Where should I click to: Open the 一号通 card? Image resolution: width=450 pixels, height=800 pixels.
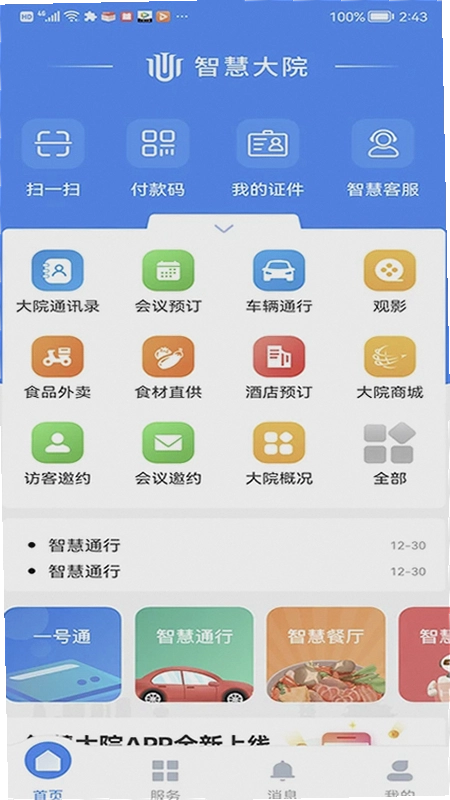point(63,655)
